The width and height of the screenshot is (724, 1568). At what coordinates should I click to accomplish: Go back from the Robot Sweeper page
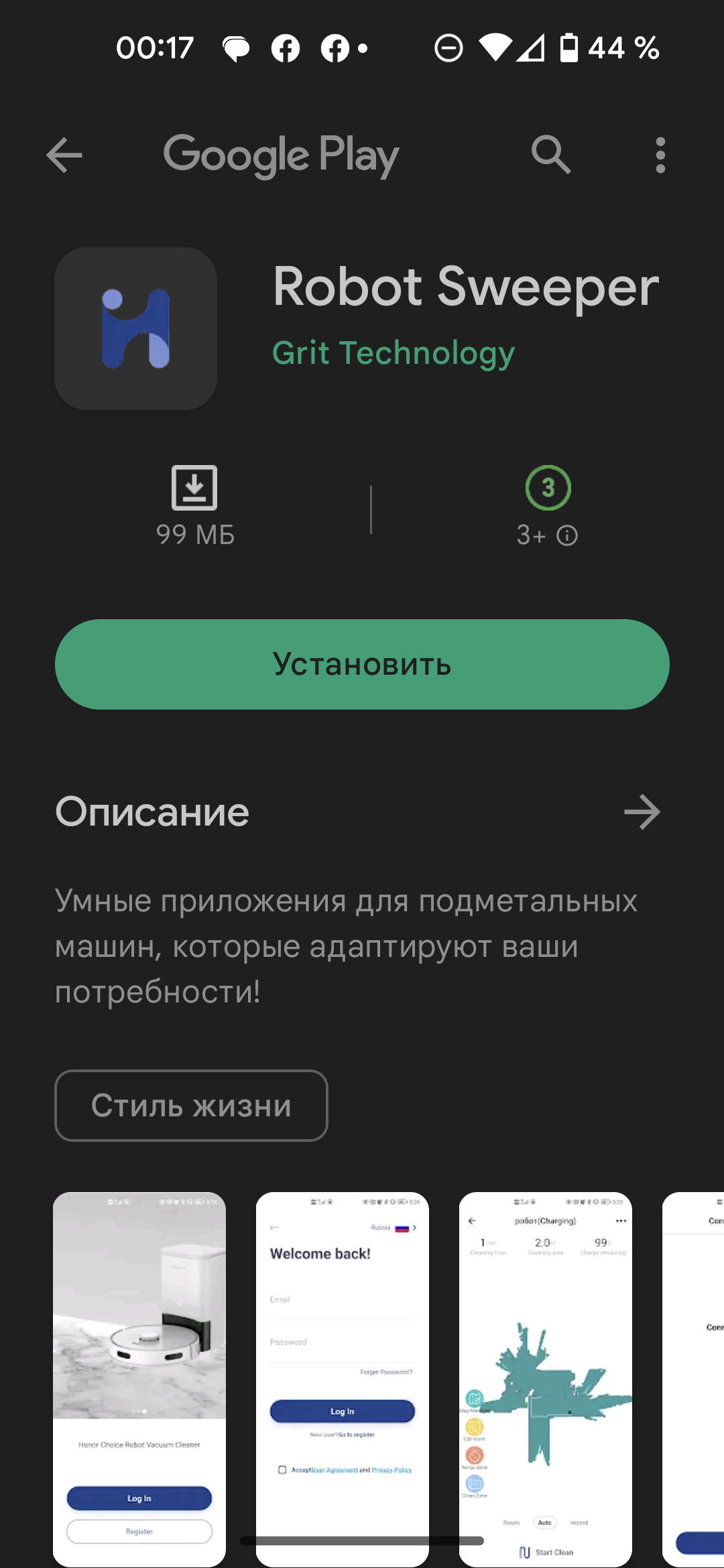click(x=64, y=155)
